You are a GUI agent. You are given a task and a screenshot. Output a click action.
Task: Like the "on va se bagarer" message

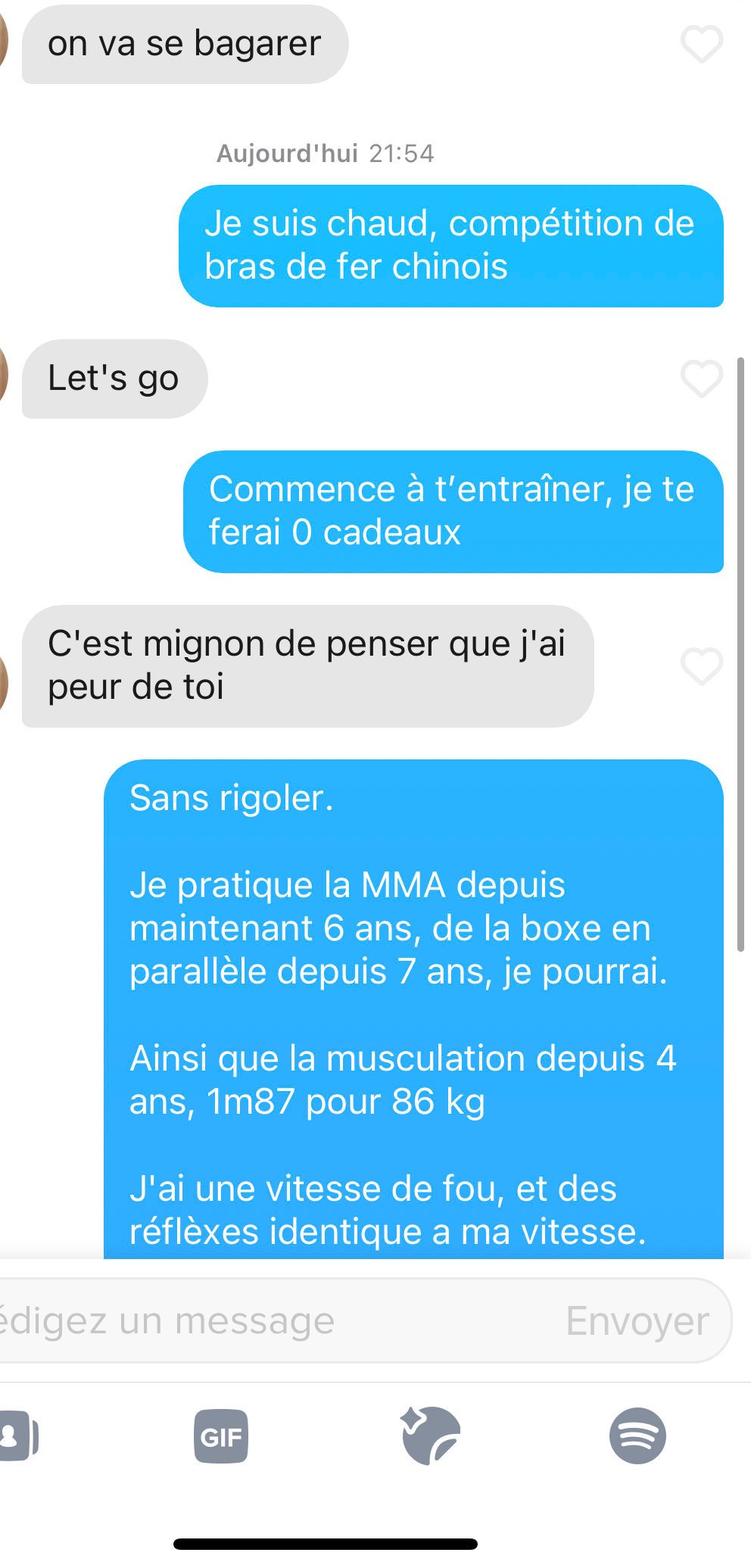point(702,44)
